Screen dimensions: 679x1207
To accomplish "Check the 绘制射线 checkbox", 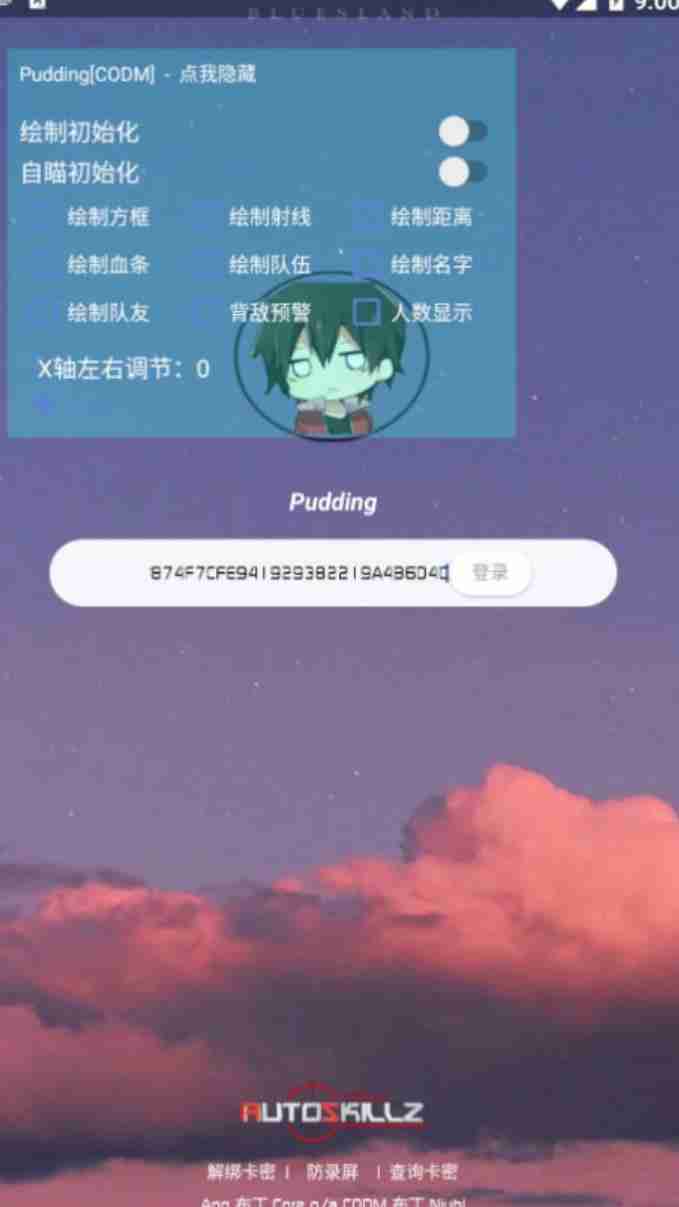I will [206, 217].
